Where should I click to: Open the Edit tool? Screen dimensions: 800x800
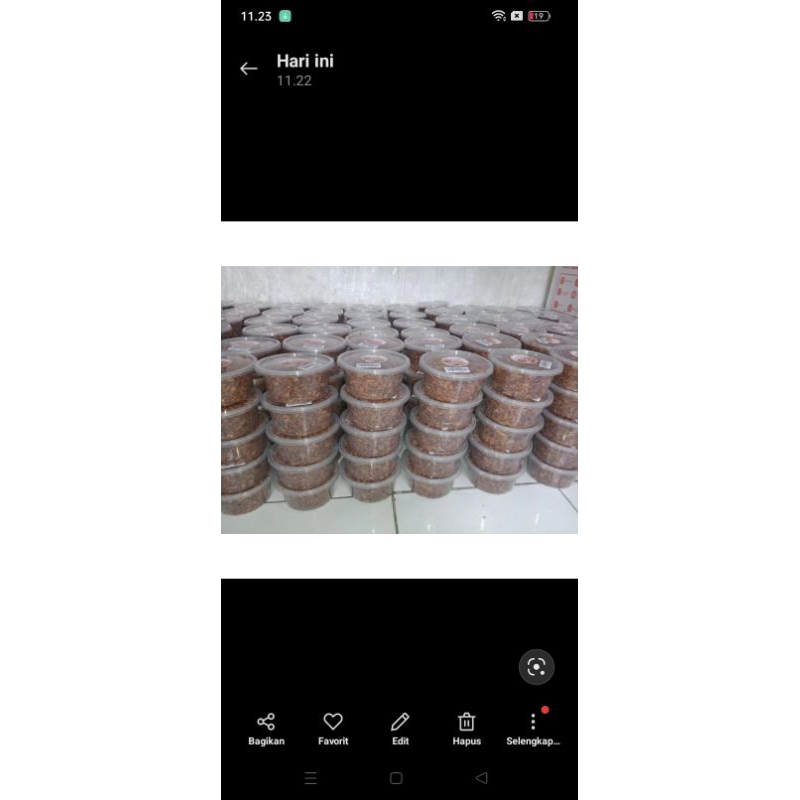click(400, 728)
